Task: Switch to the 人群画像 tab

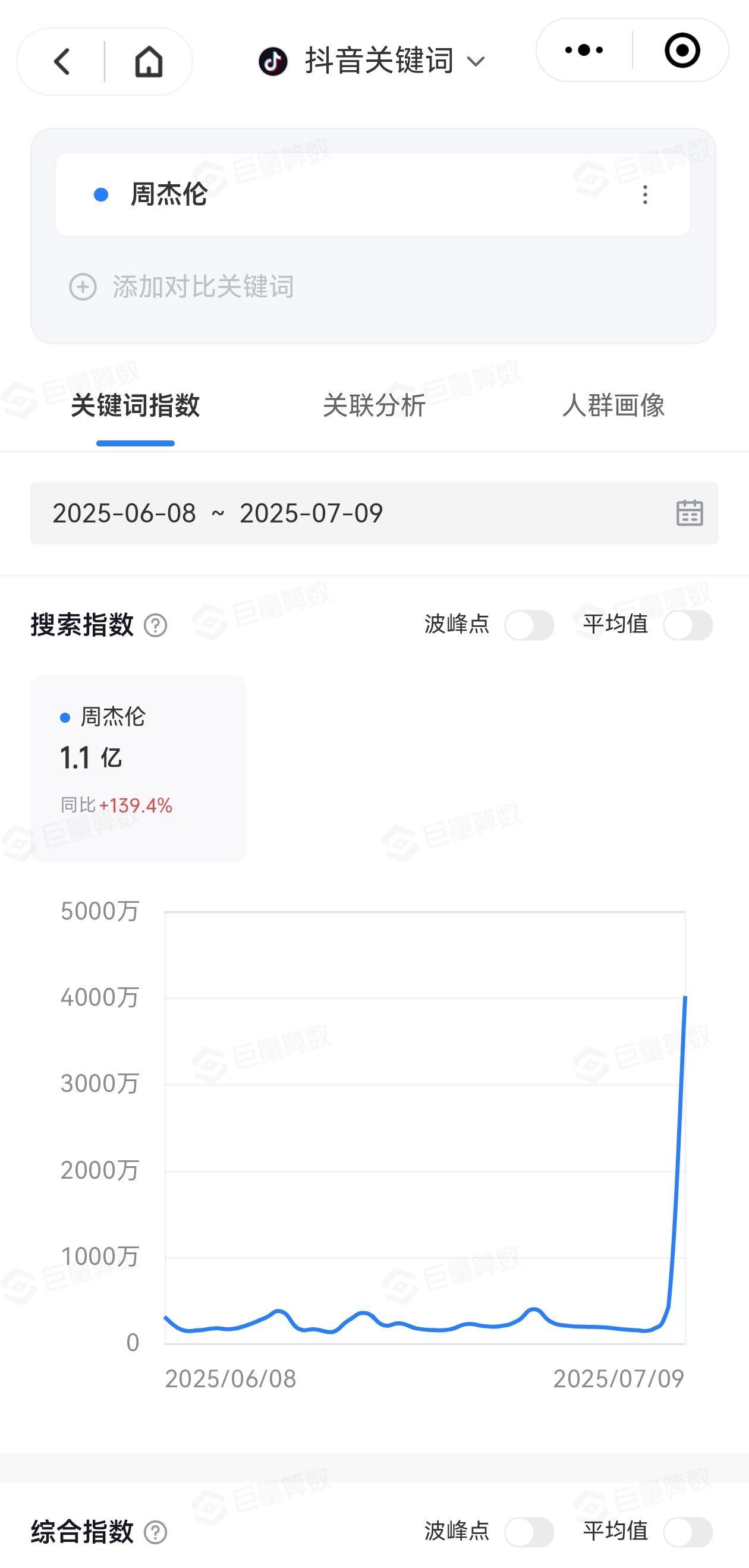Action: (613, 405)
